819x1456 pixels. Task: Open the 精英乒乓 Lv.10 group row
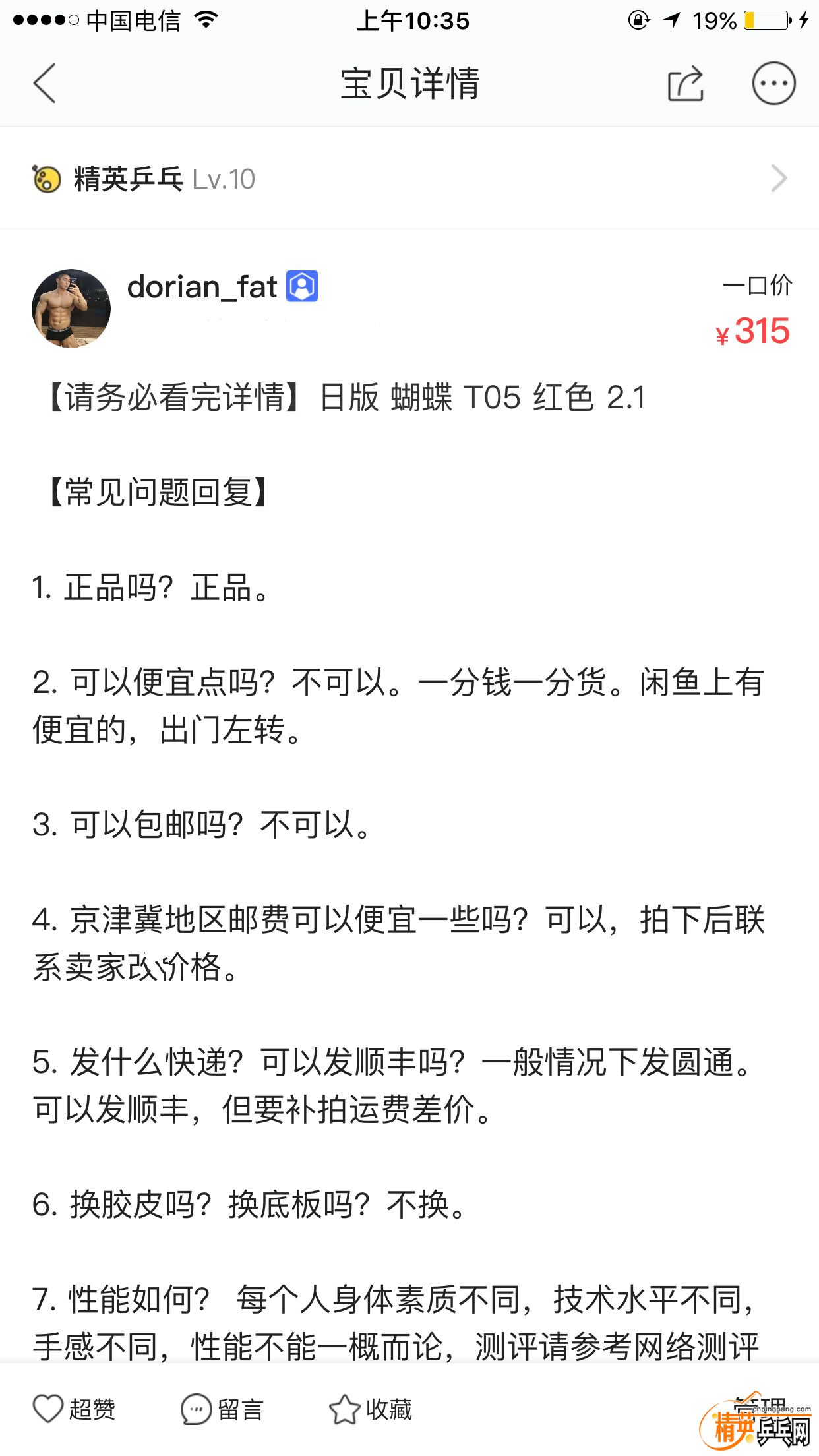coord(409,179)
